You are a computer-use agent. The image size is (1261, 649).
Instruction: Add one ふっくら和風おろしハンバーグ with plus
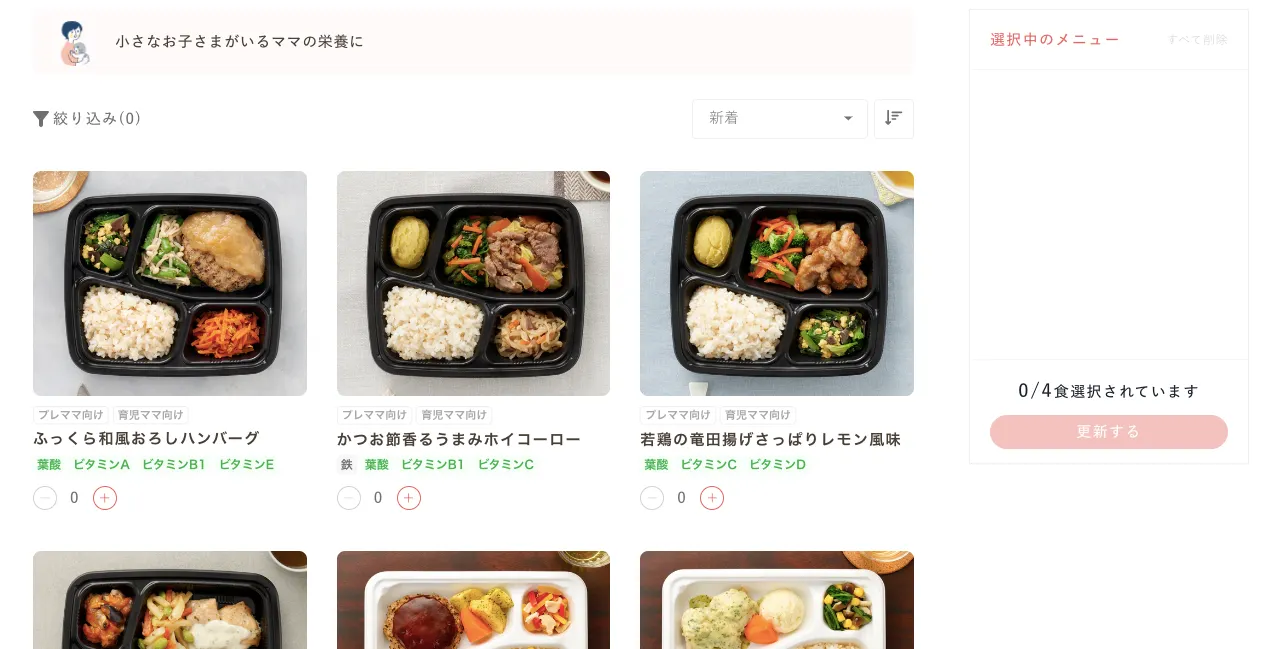[x=105, y=498]
